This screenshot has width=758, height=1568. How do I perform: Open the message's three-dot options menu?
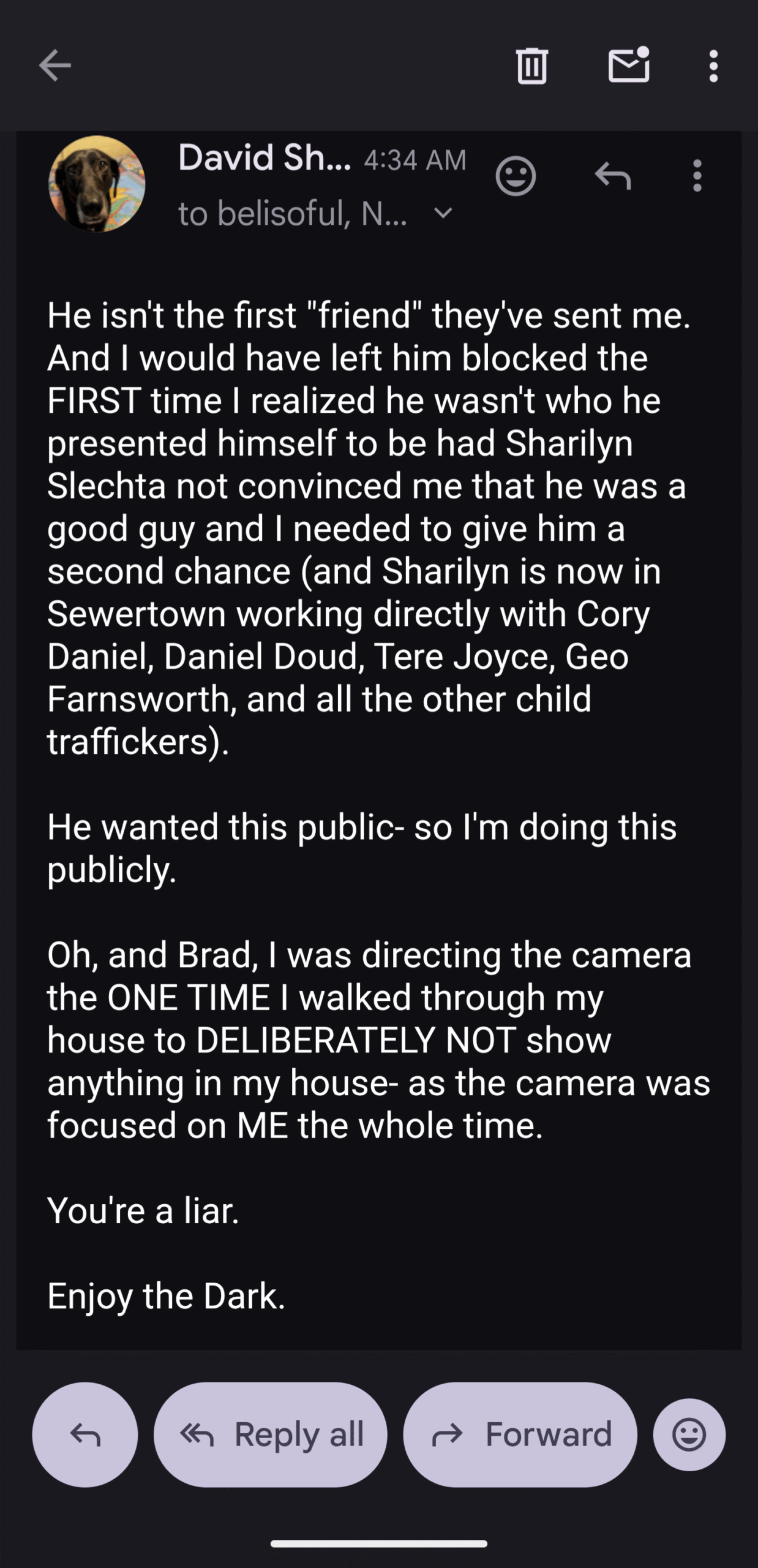tap(697, 176)
